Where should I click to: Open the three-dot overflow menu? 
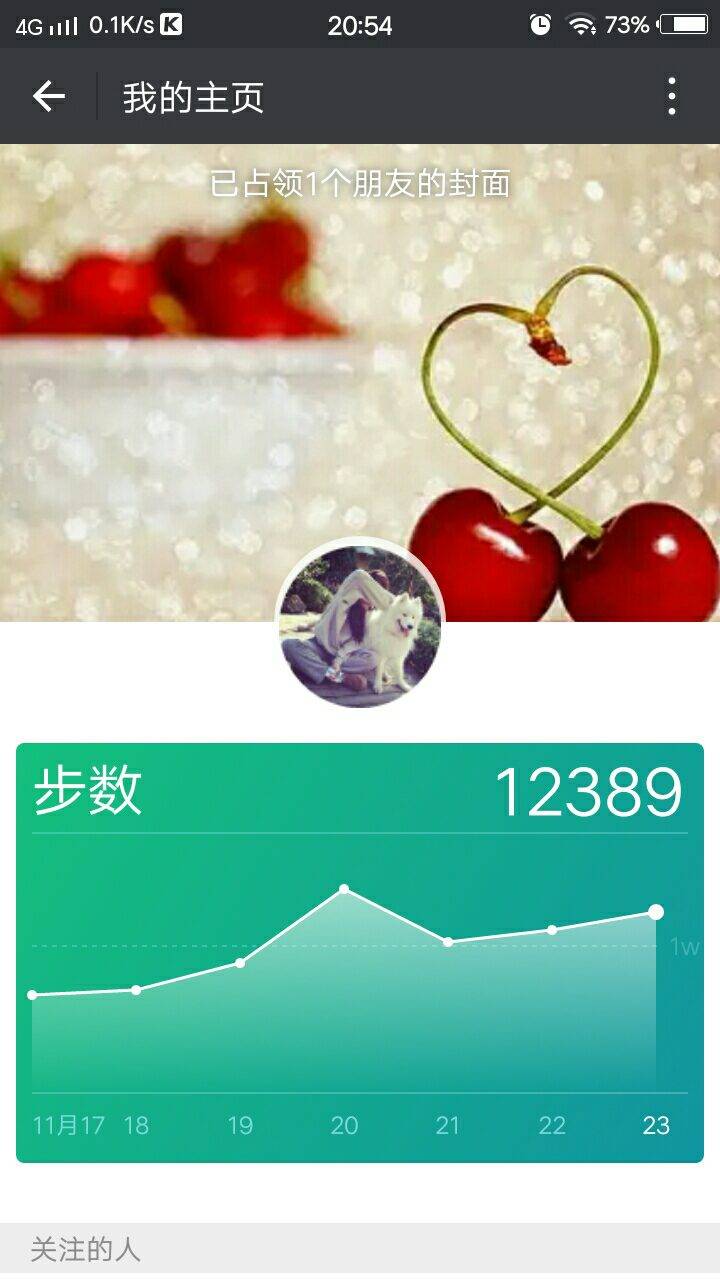(671, 97)
